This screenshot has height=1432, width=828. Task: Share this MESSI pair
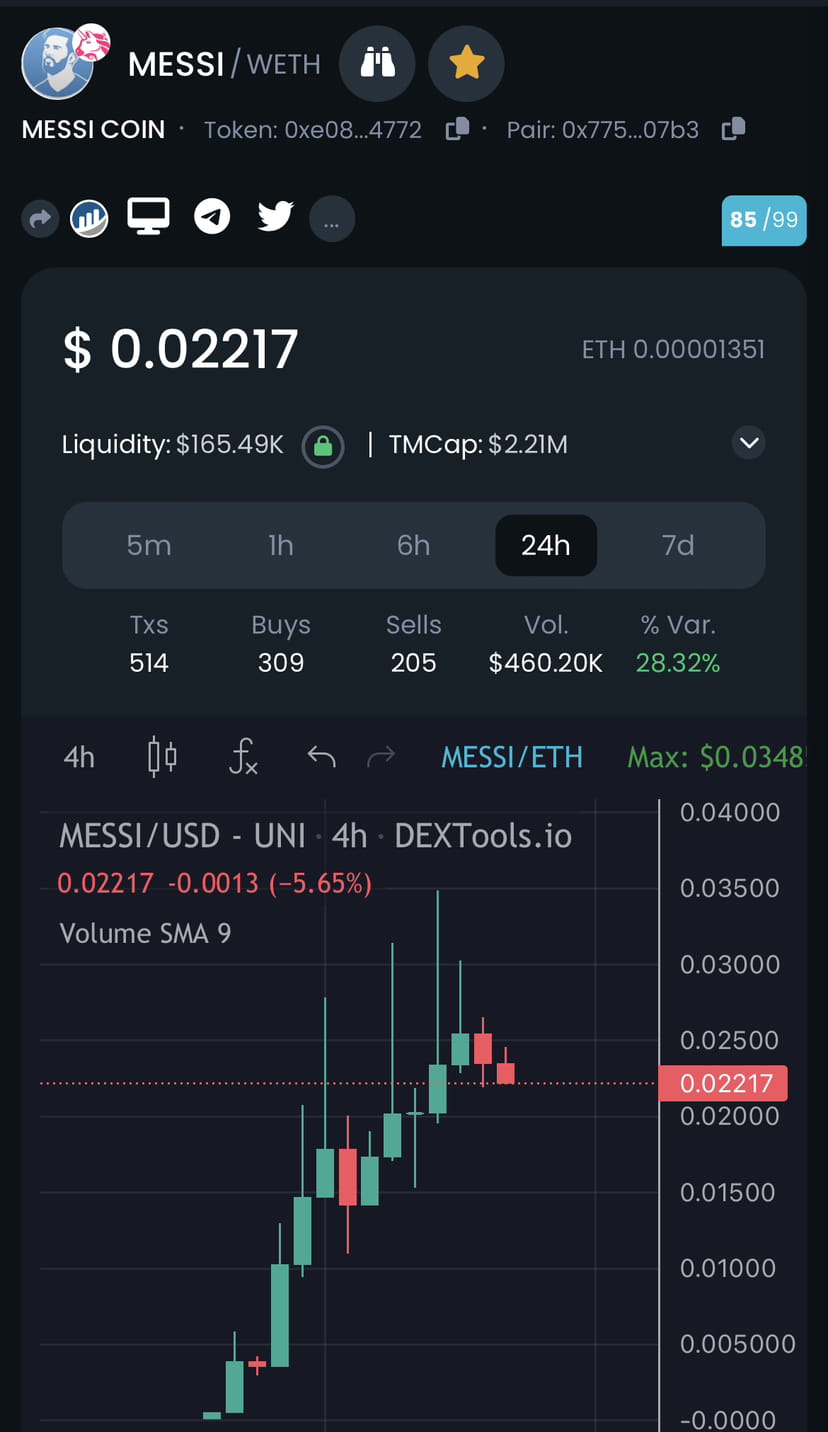(40, 218)
